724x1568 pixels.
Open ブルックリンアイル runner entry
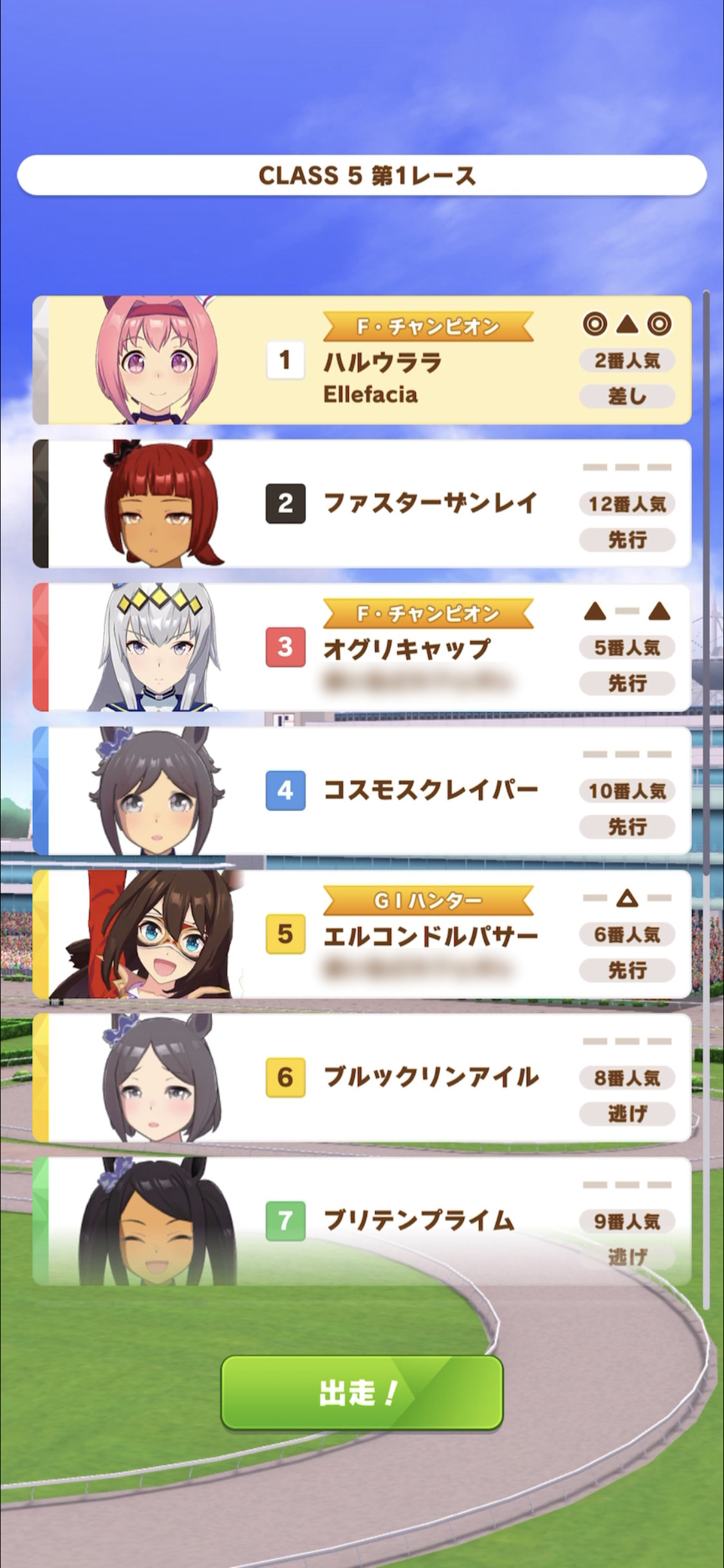pyautogui.click(x=362, y=1078)
